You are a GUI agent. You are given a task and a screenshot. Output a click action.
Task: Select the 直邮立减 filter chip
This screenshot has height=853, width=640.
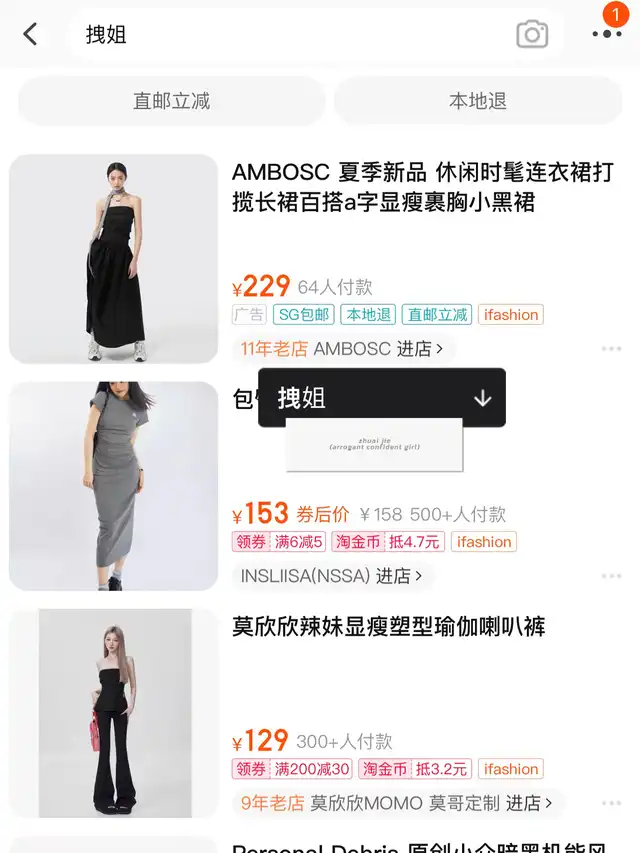171,101
